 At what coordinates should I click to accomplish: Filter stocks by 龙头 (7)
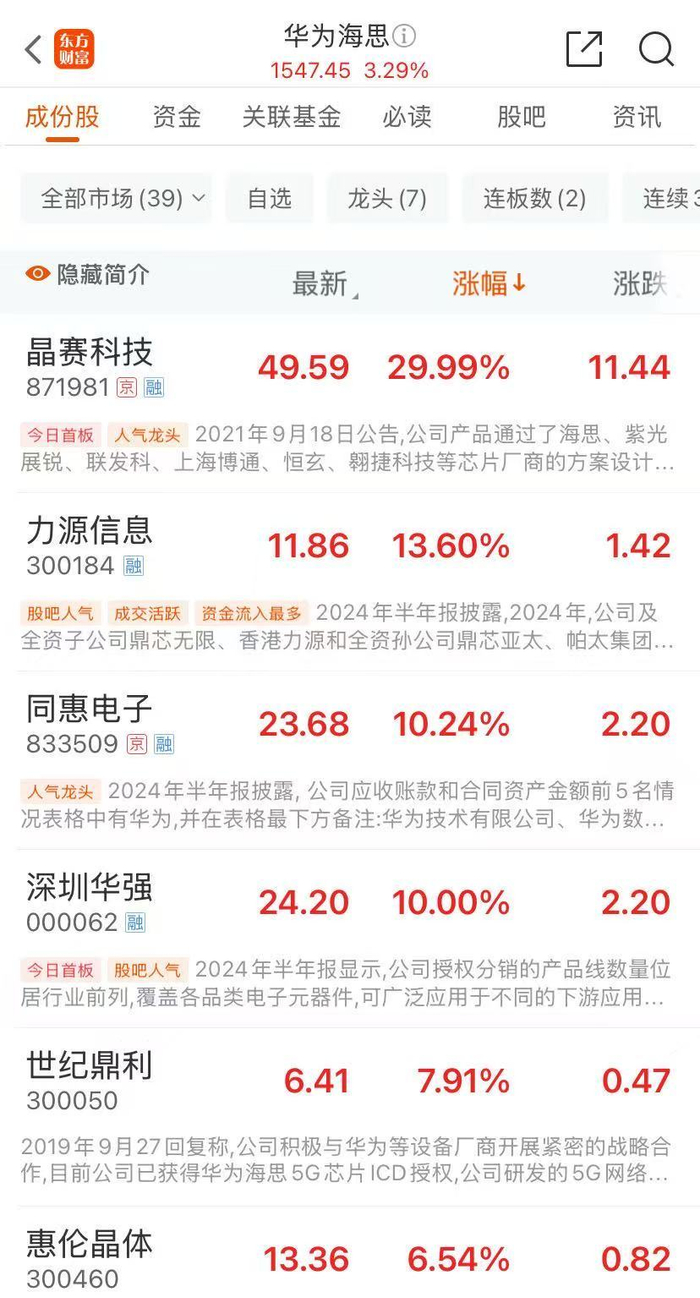[387, 198]
